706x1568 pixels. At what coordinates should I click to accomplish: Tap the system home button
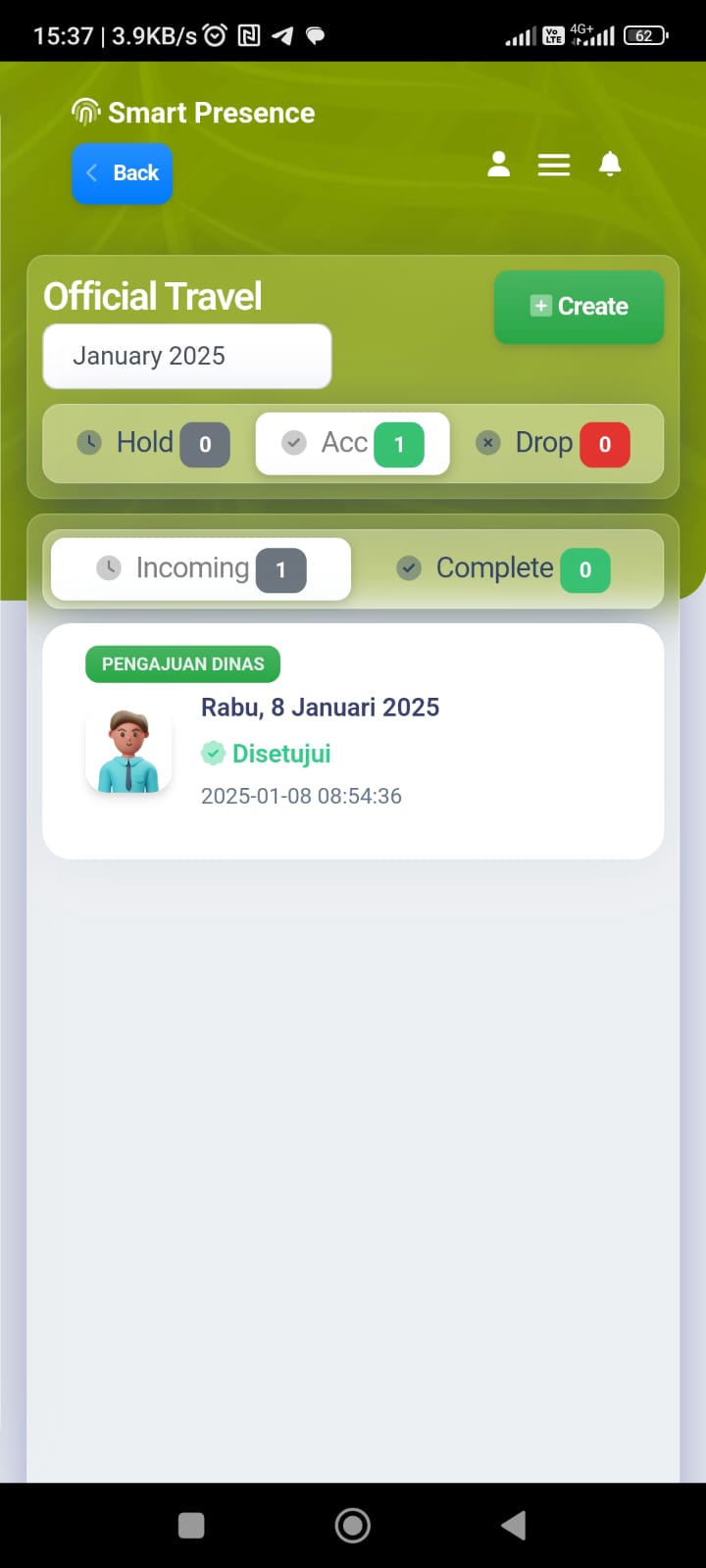(353, 1525)
